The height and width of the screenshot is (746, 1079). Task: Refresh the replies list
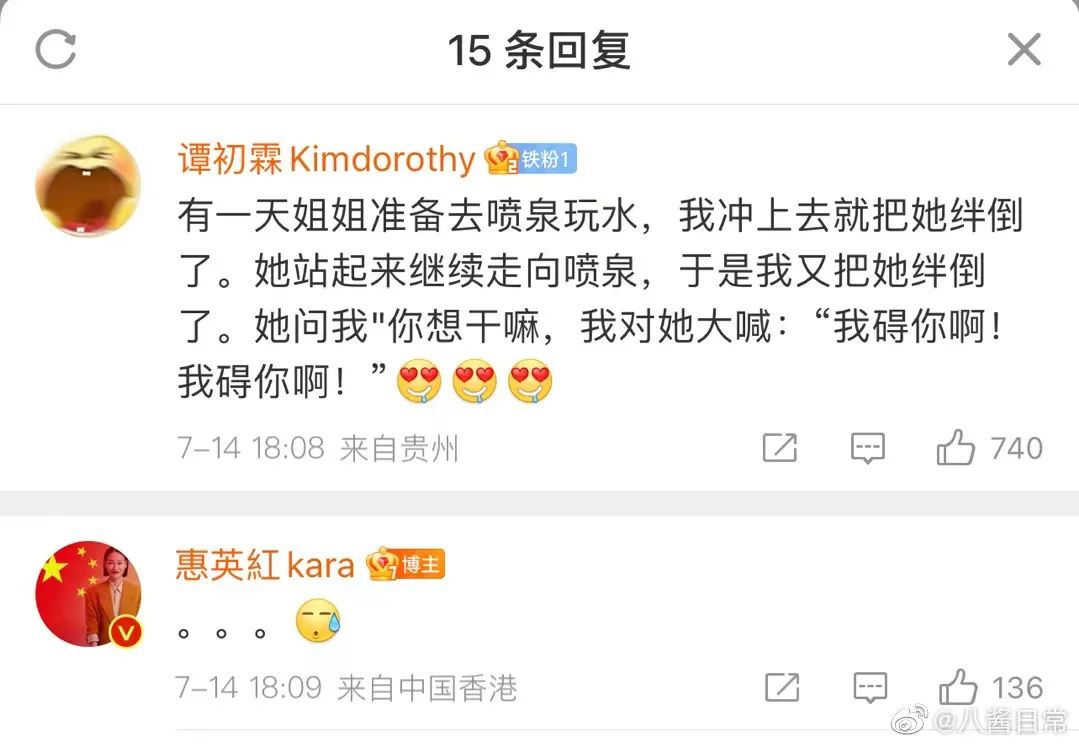[x=56, y=49]
